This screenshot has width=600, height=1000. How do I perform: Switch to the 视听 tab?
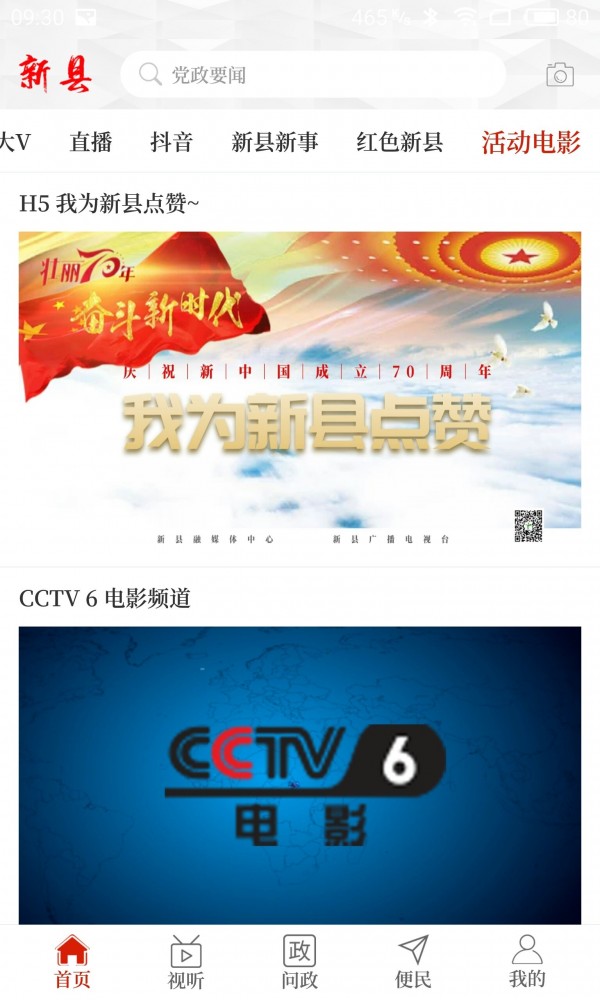point(186,962)
